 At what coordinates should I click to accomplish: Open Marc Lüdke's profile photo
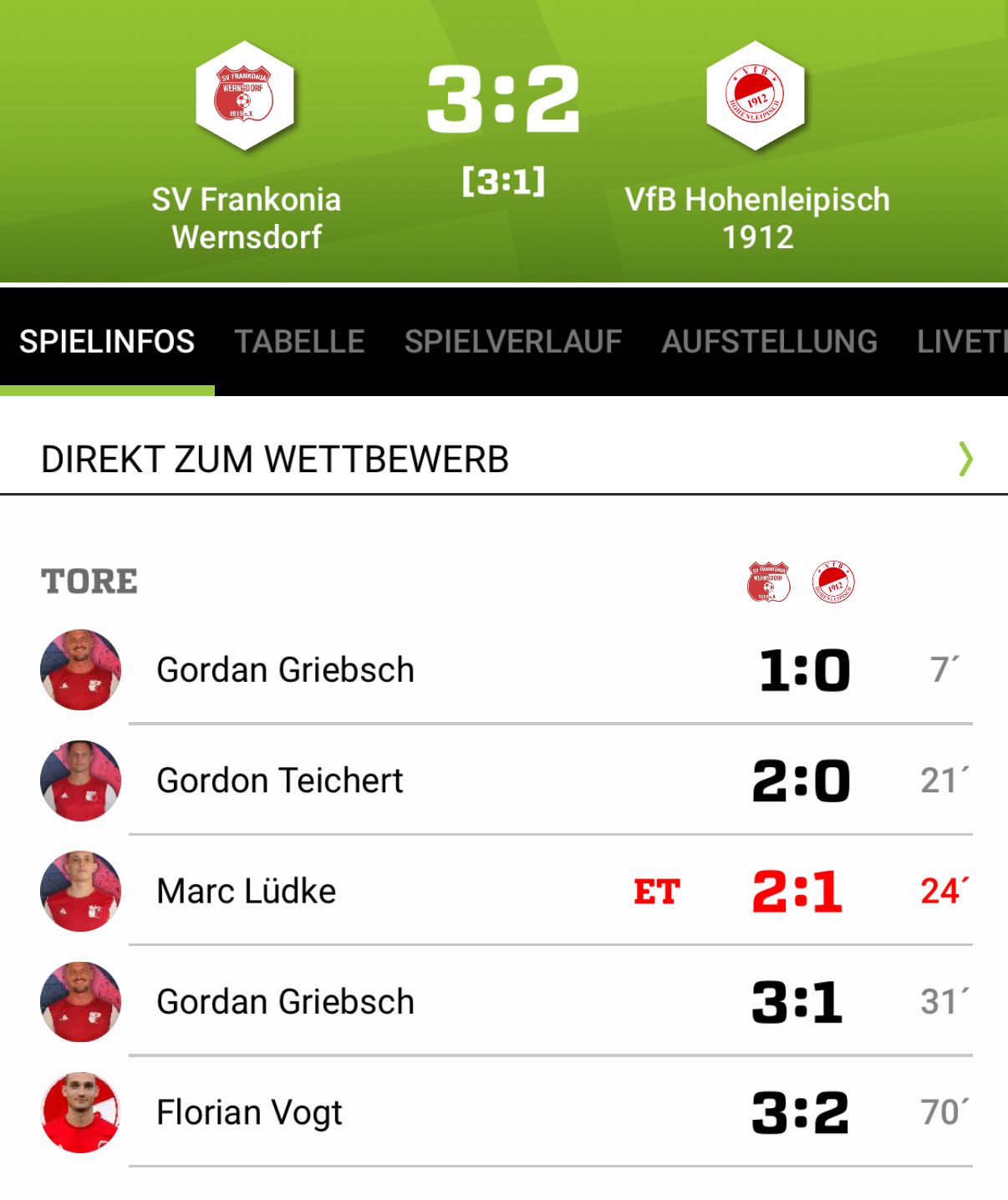tap(79, 891)
